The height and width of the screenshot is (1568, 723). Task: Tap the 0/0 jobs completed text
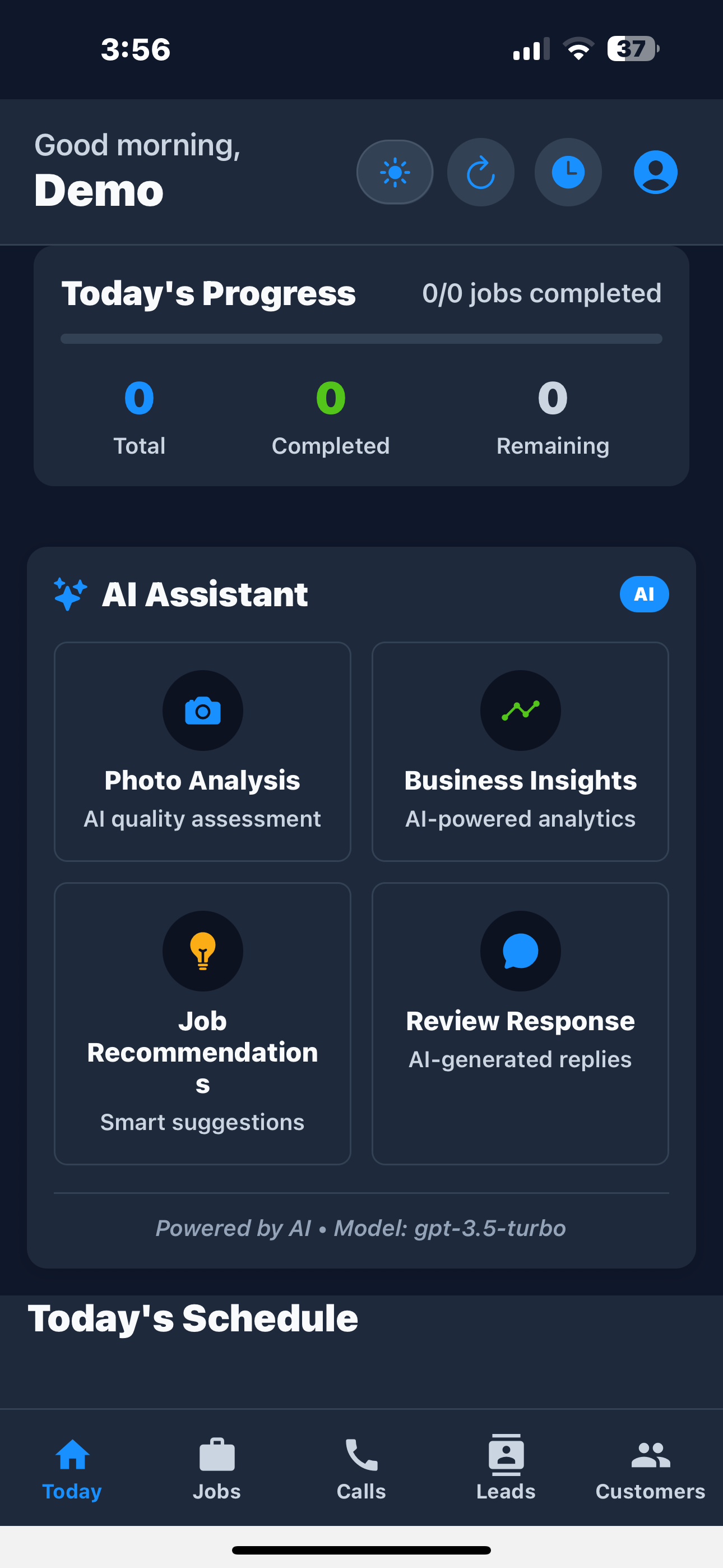click(541, 293)
